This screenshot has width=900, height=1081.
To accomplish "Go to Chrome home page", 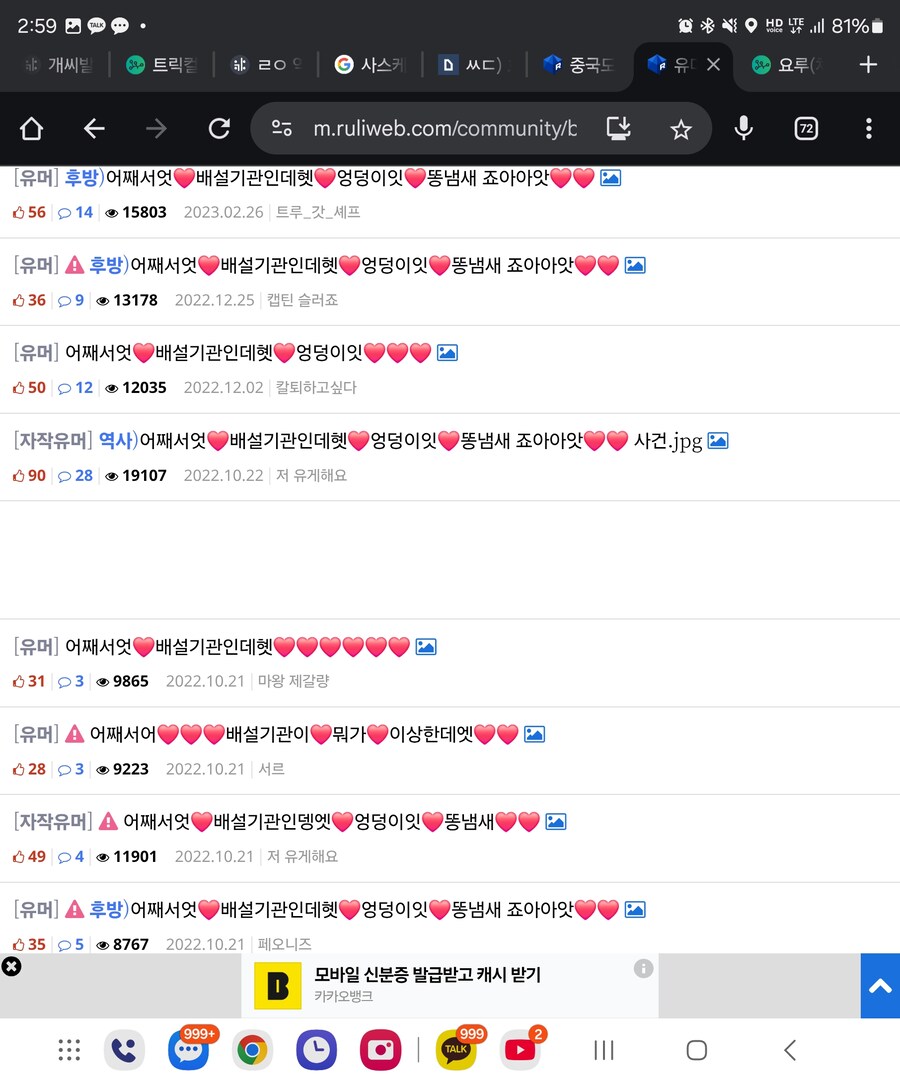I will [31, 128].
